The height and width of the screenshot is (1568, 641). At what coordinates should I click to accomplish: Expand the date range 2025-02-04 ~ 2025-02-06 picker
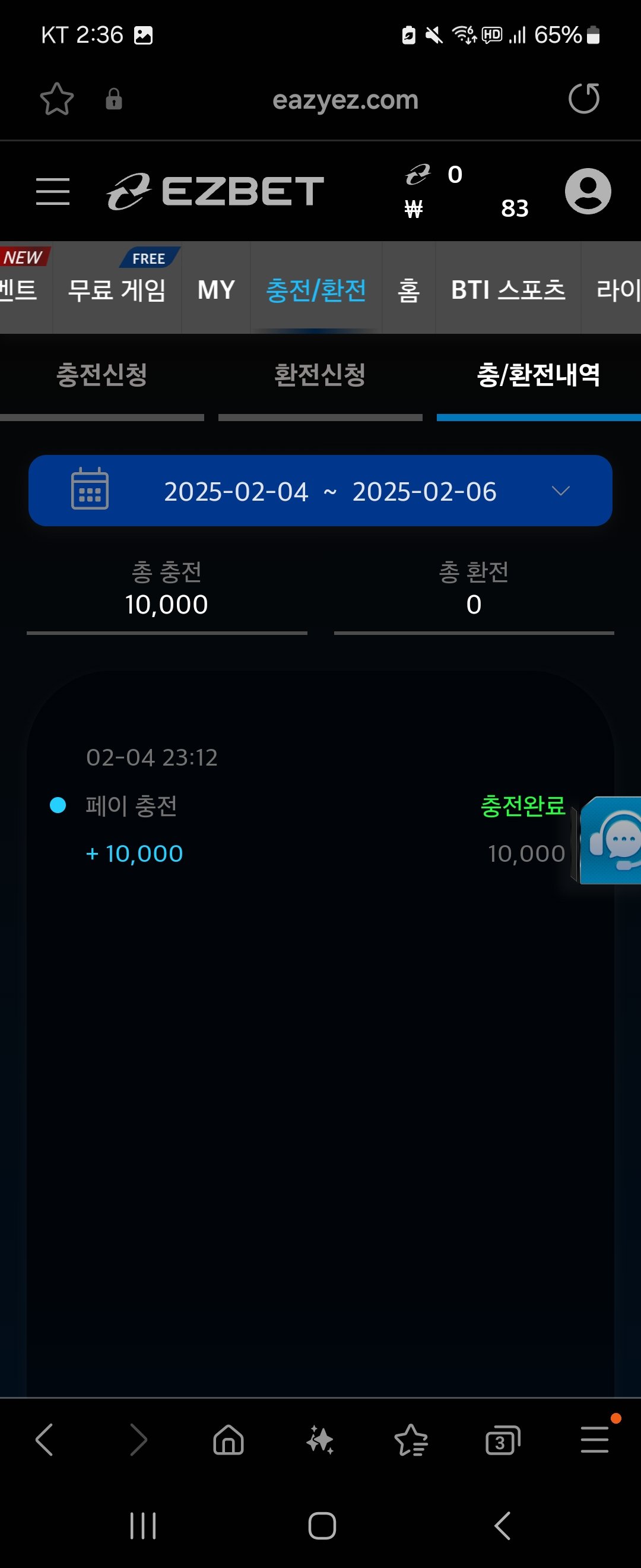[320, 491]
